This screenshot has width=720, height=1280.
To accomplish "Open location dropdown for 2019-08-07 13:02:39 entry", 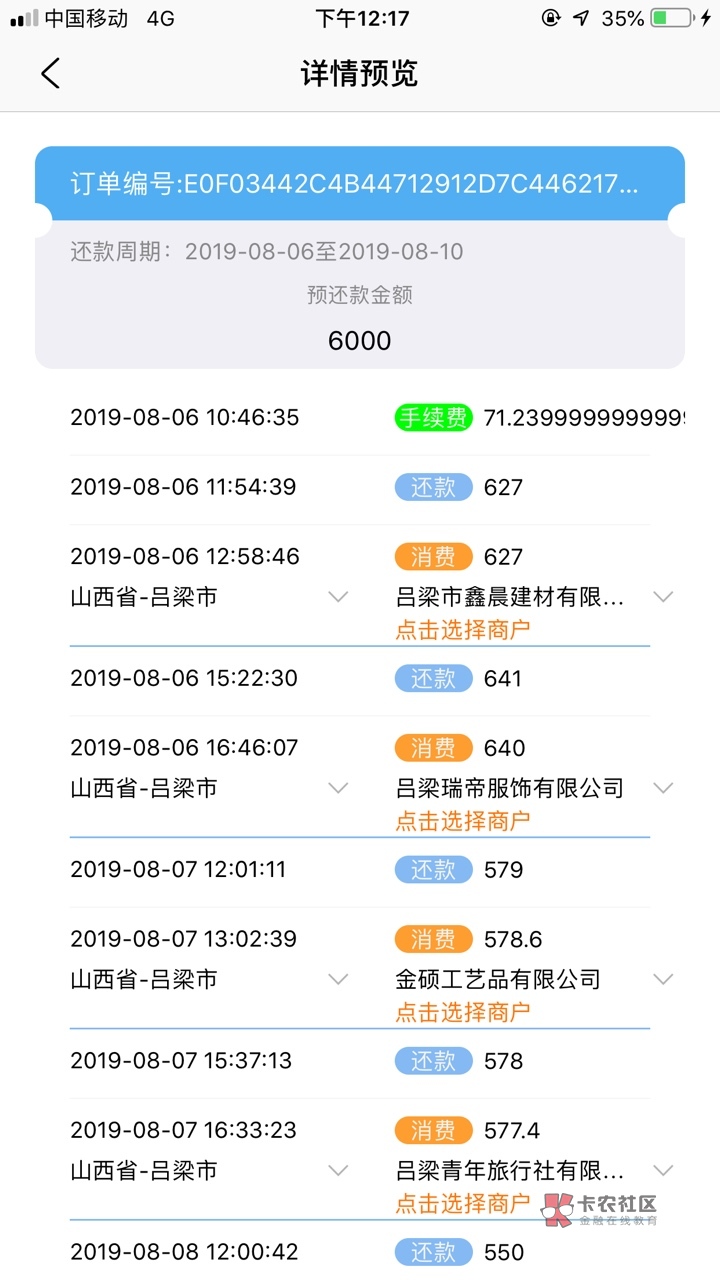I will tap(338, 979).
